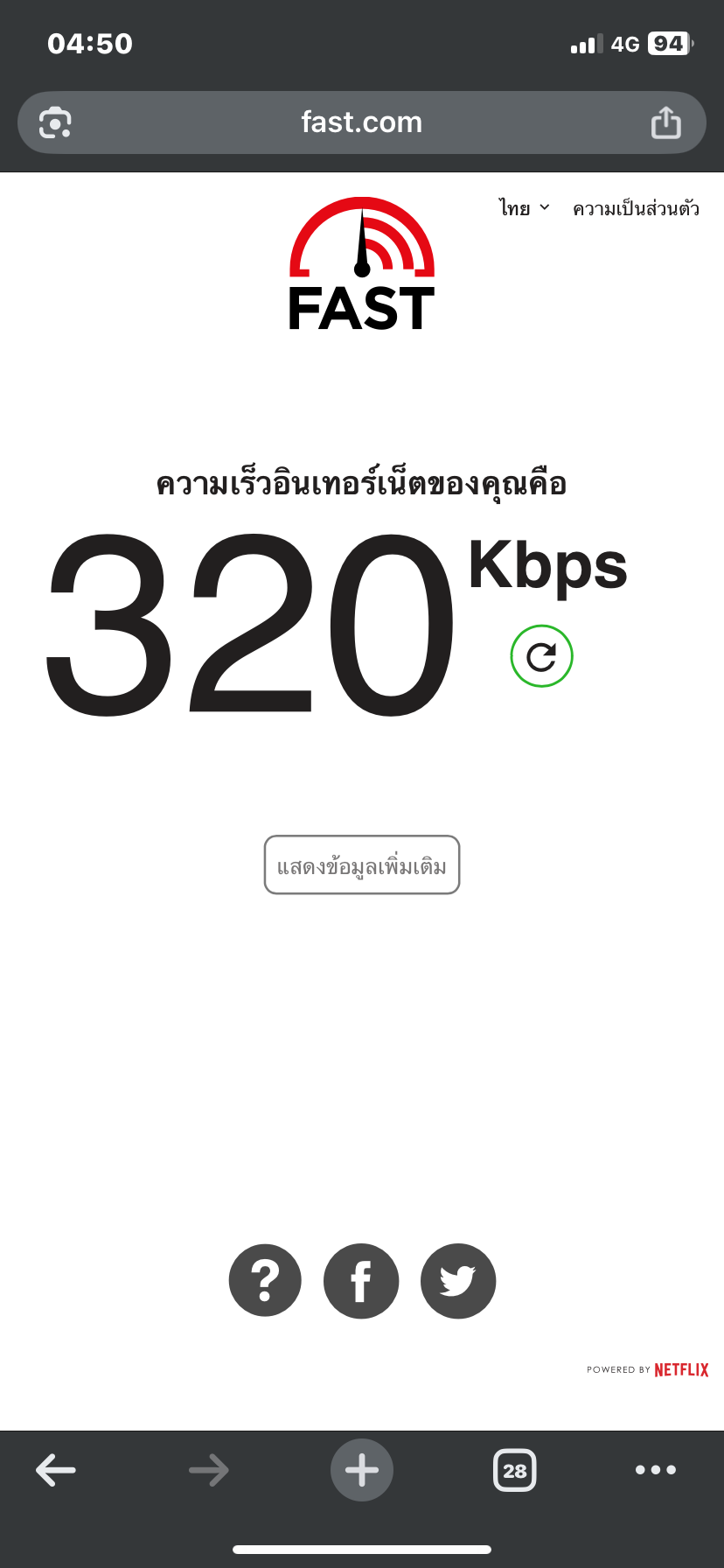Share result on Twitter
The image size is (724, 1568).
457,1280
